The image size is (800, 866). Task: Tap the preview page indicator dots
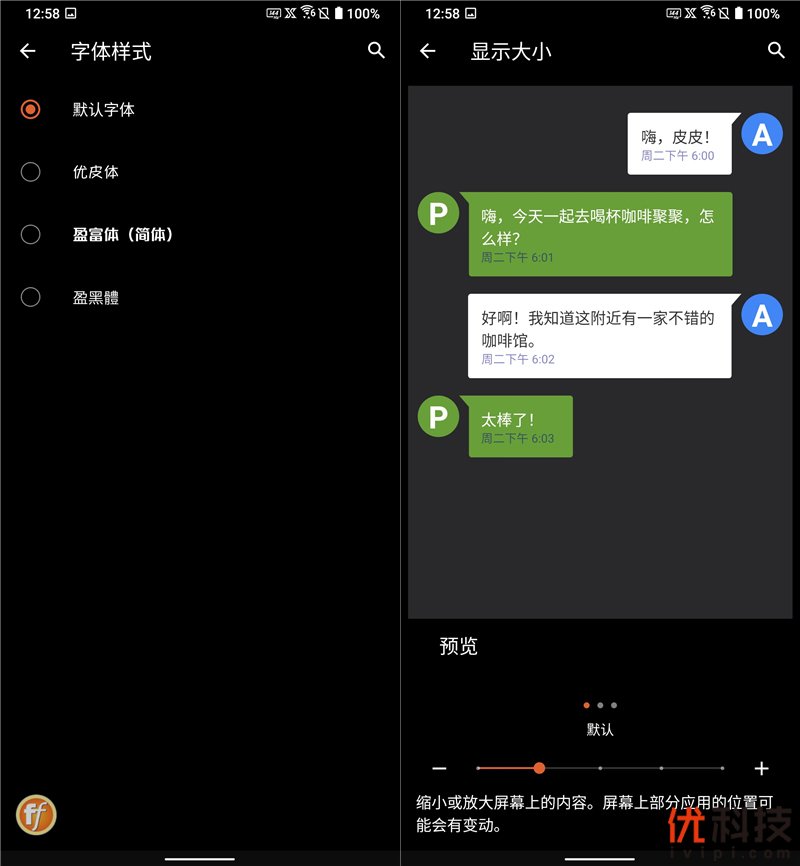point(600,705)
